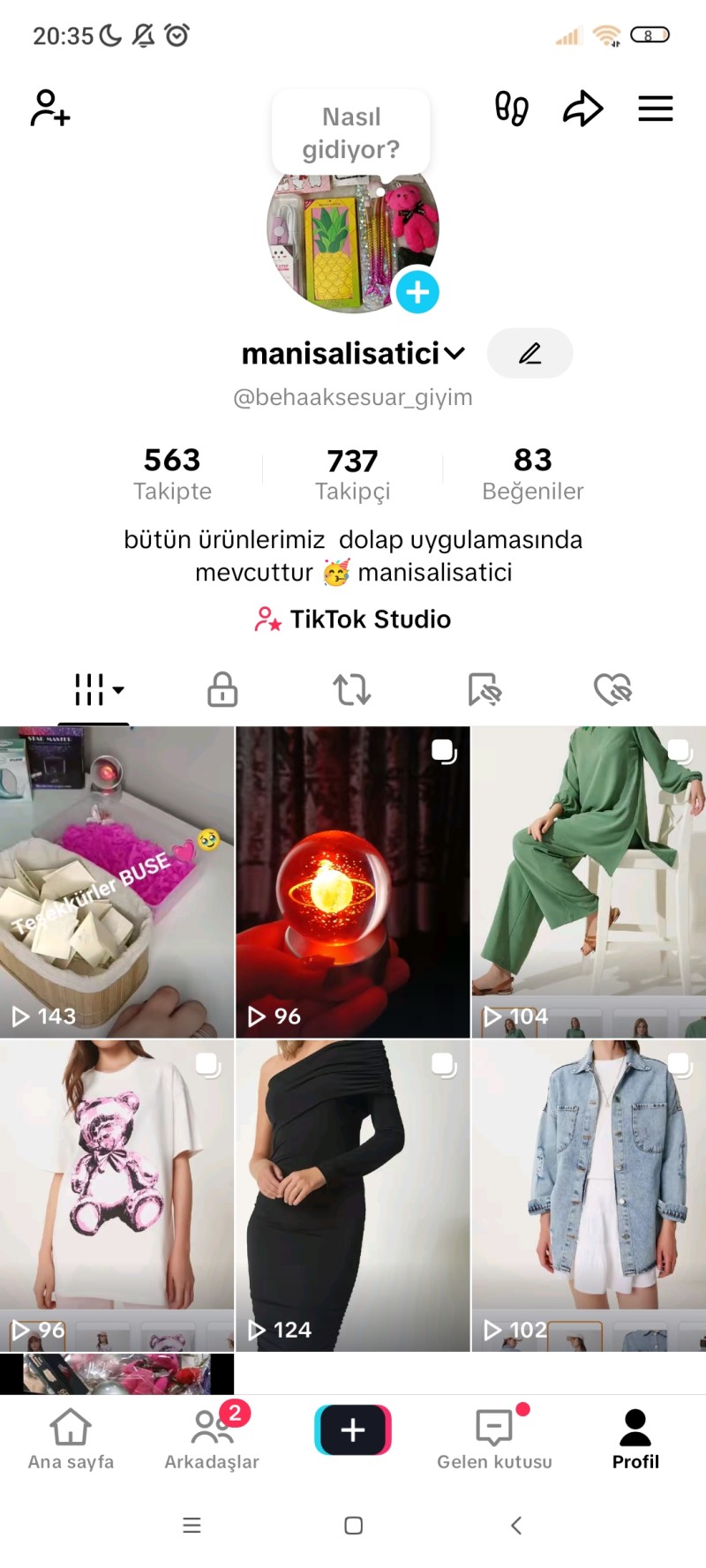Expand the manisalisatici account switcher chevron
The image size is (706, 1568).
click(x=454, y=353)
